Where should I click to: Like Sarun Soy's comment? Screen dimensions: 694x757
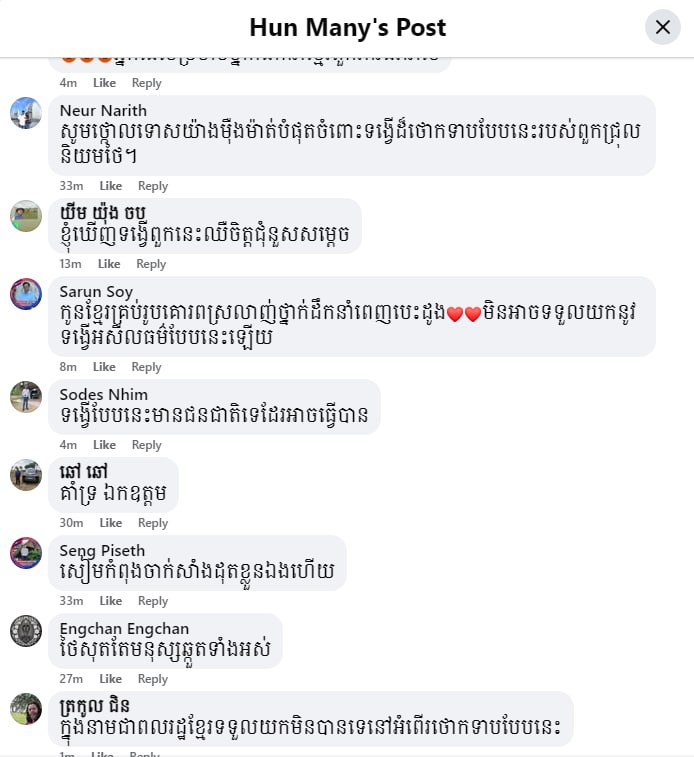[104, 367]
